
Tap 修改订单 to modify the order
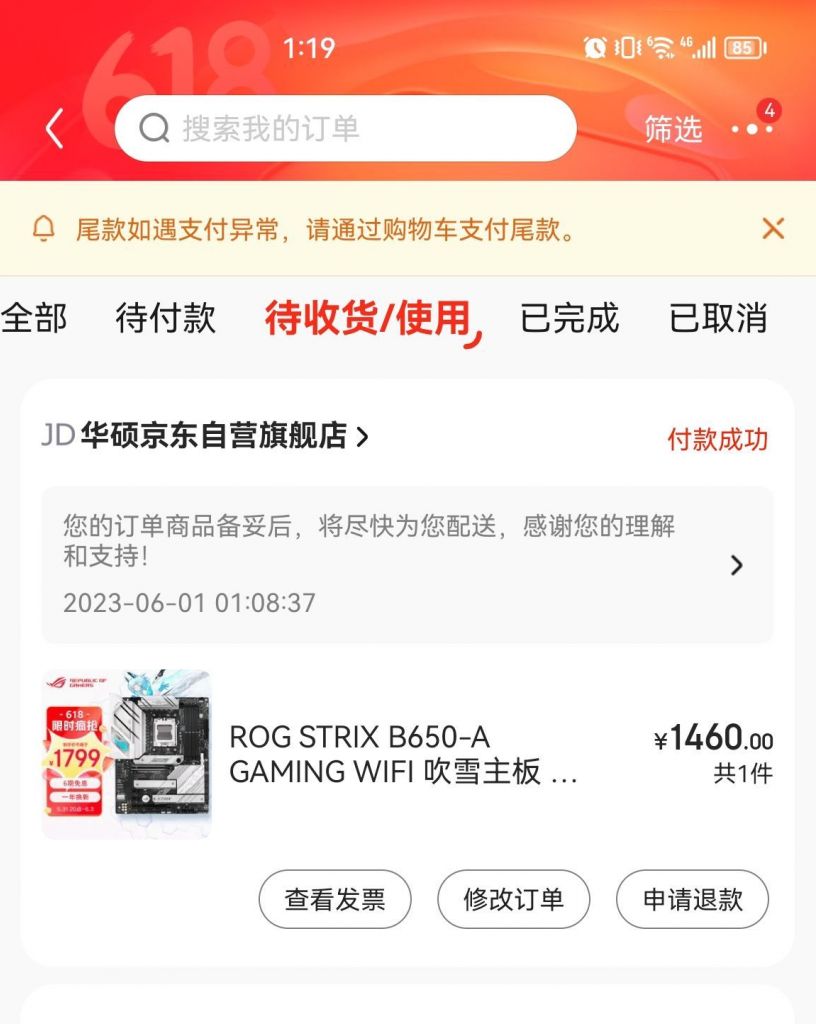pyautogui.click(x=513, y=899)
